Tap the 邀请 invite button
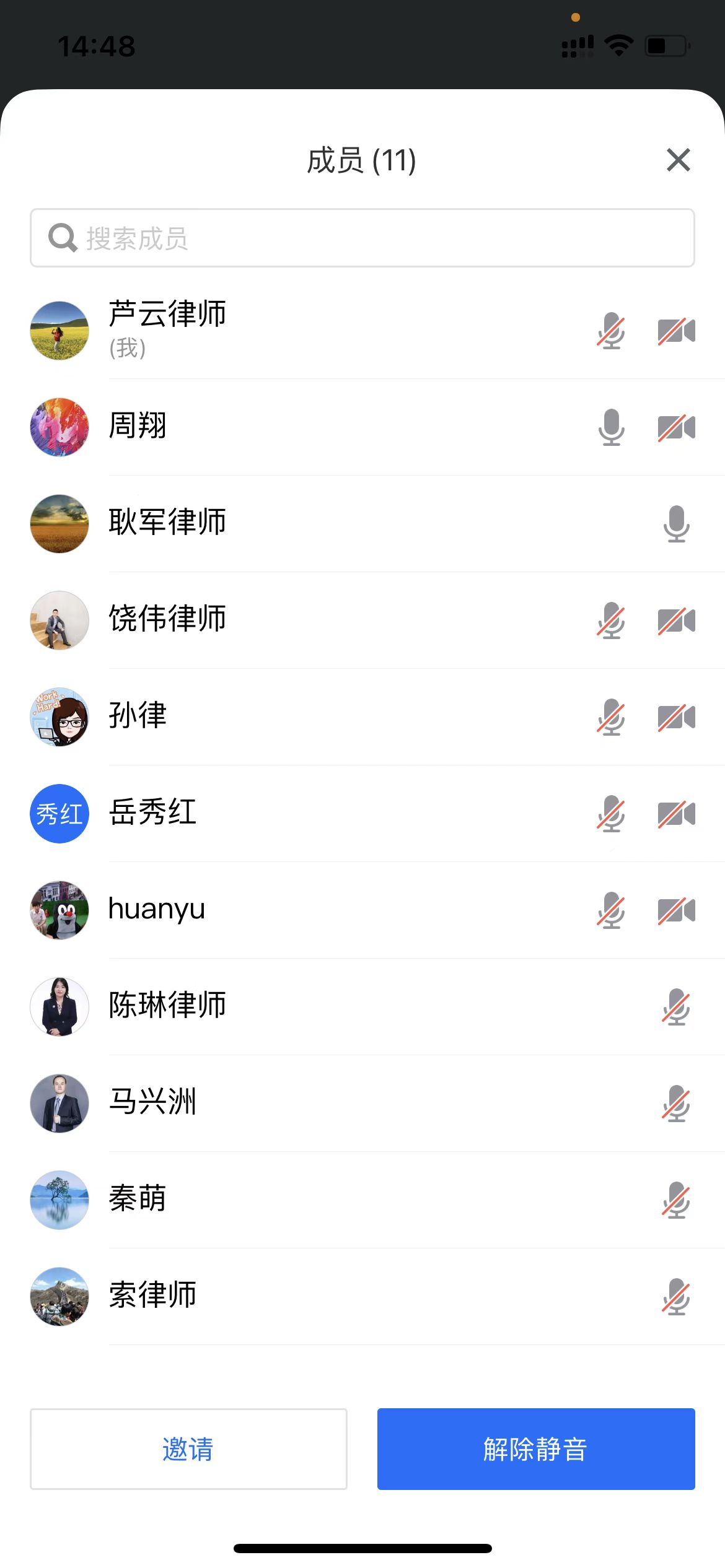The image size is (725, 1568). [188, 1449]
